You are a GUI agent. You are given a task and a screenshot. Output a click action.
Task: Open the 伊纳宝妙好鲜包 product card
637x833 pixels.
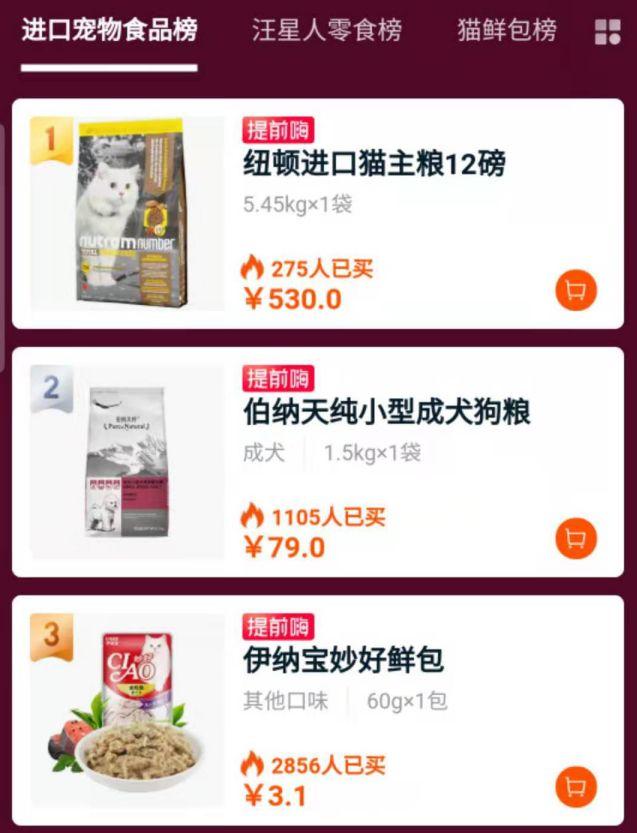tap(343, 660)
